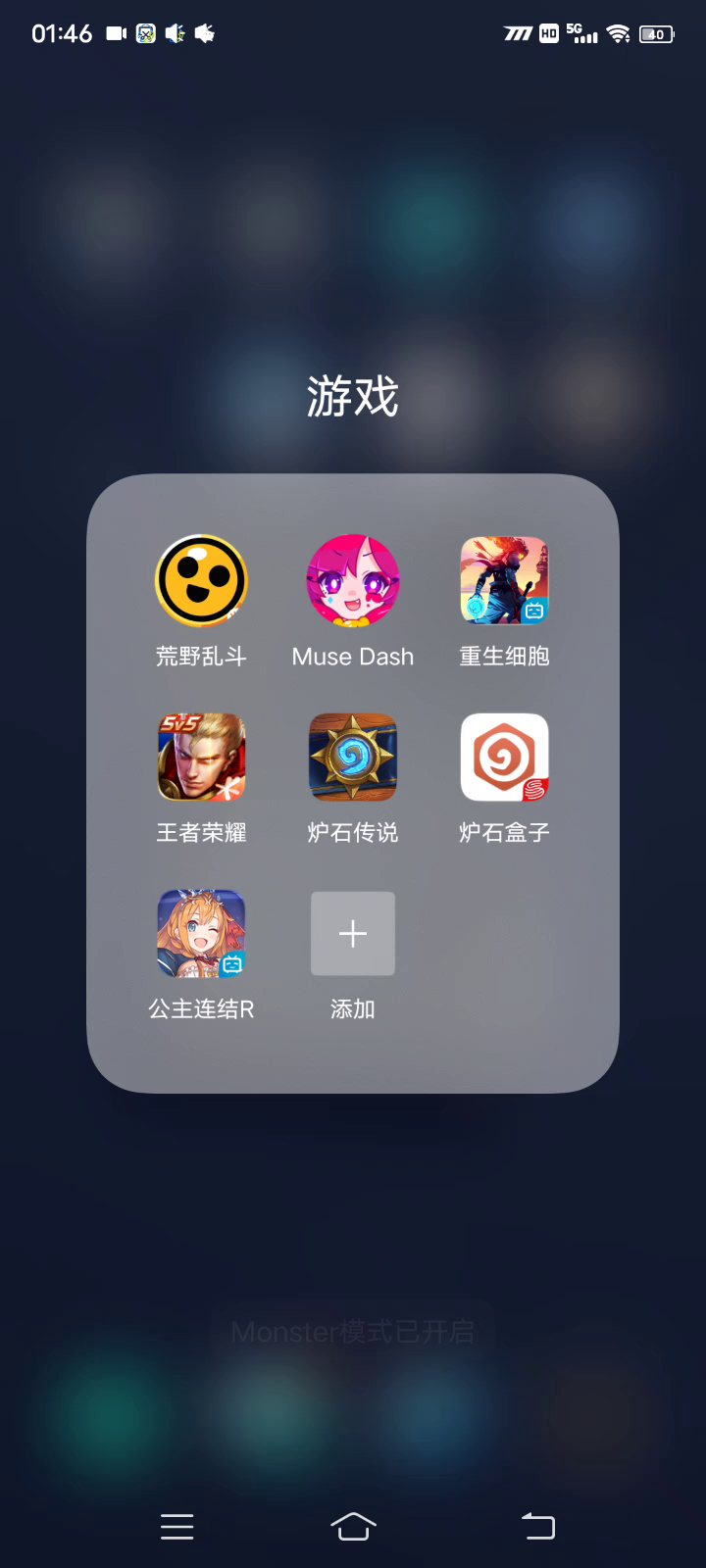Image resolution: width=706 pixels, height=1568 pixels.
Task: Open the recent apps menu
Action: coord(176,1526)
